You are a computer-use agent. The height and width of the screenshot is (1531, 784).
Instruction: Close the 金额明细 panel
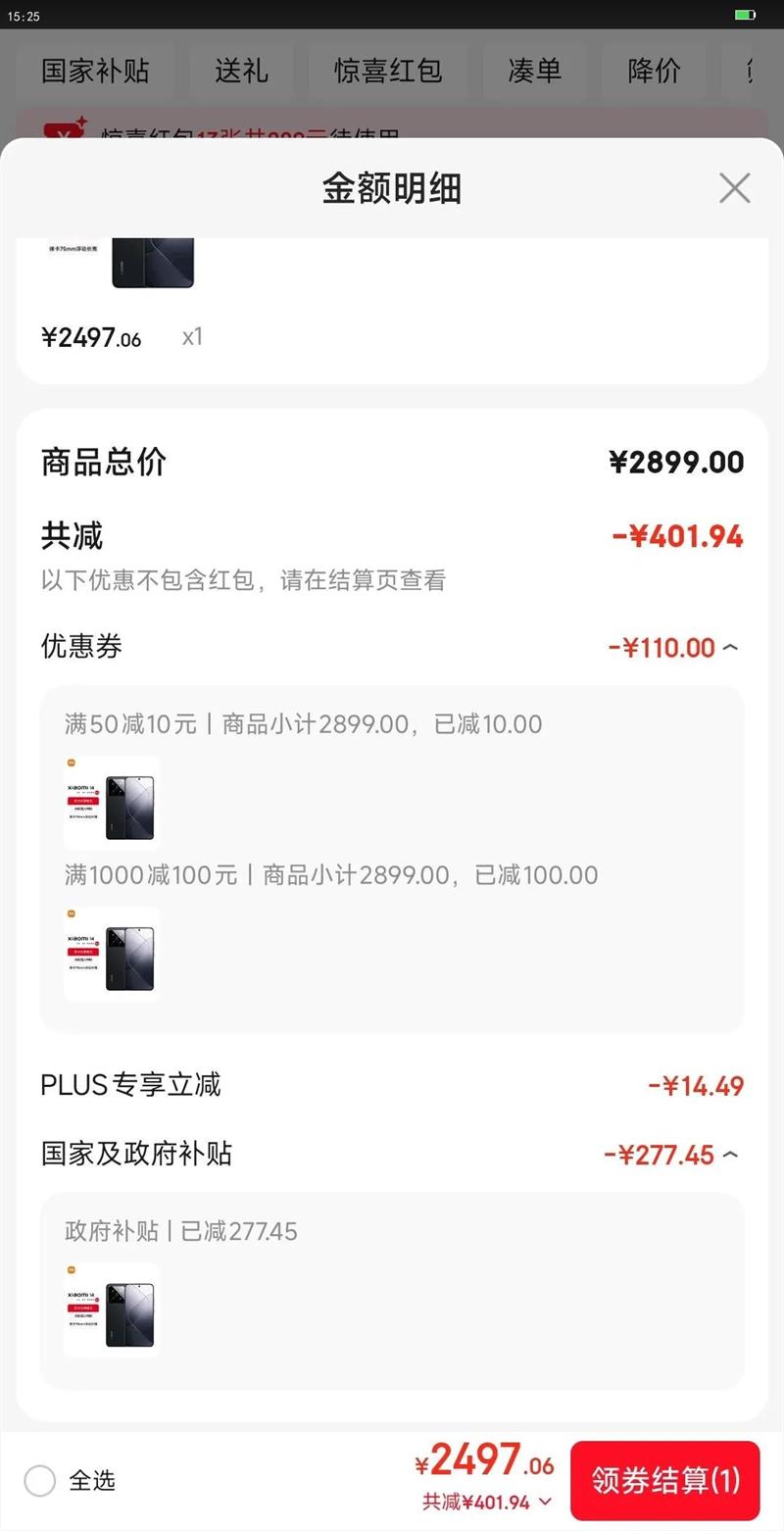[x=734, y=188]
